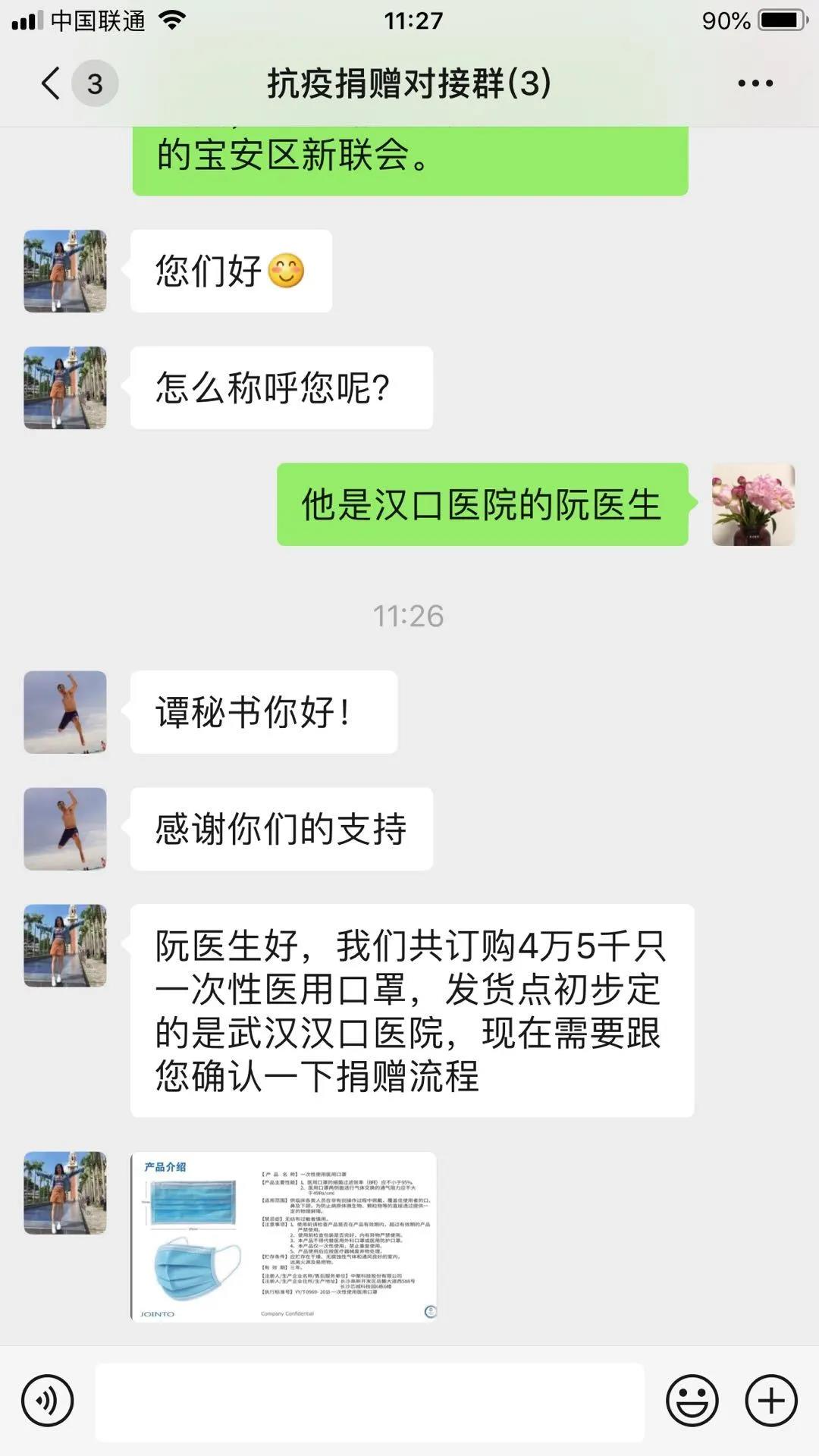This screenshot has height=1456, width=819.
Task: Open group chat details menu
Action: click(755, 83)
